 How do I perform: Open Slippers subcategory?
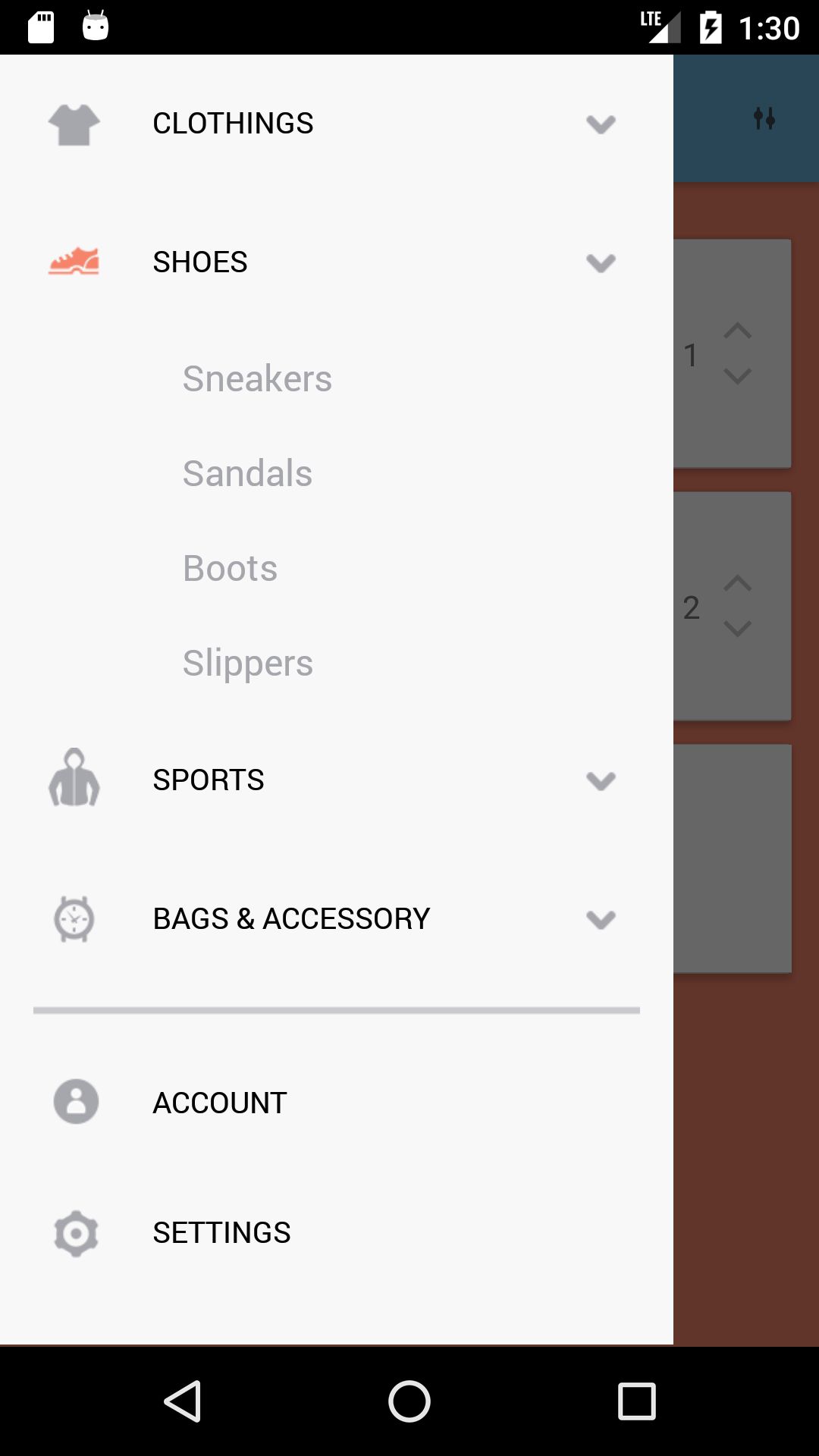tap(247, 663)
